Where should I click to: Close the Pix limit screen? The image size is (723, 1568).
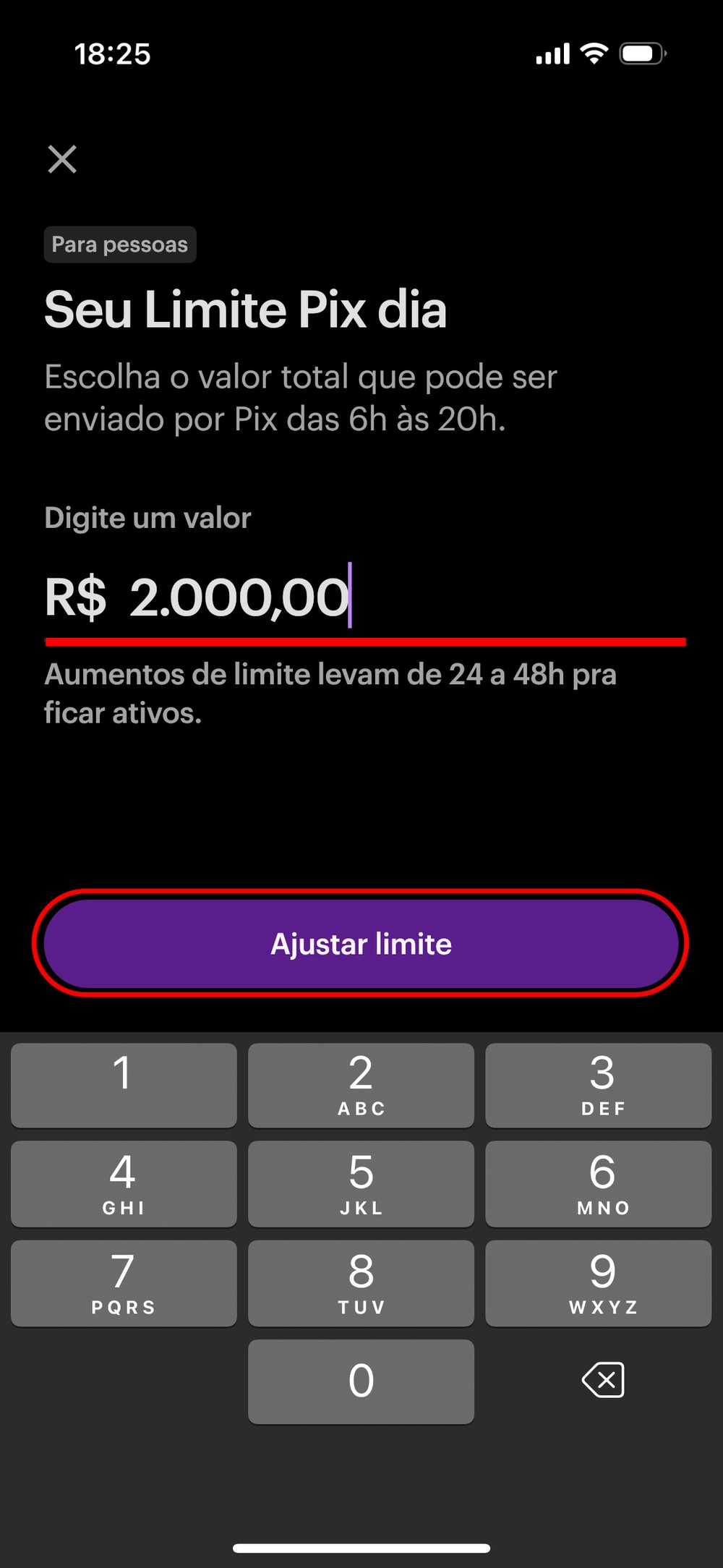(x=62, y=159)
